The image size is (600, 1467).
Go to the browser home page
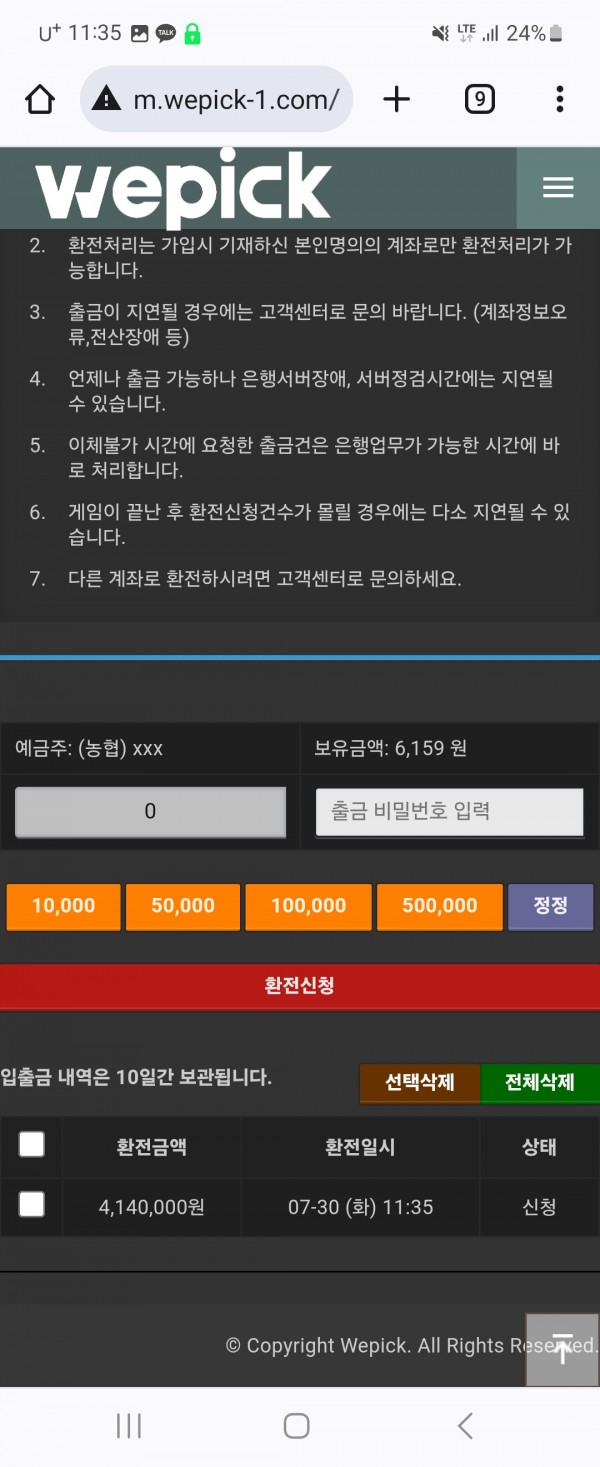pyautogui.click(x=40, y=99)
